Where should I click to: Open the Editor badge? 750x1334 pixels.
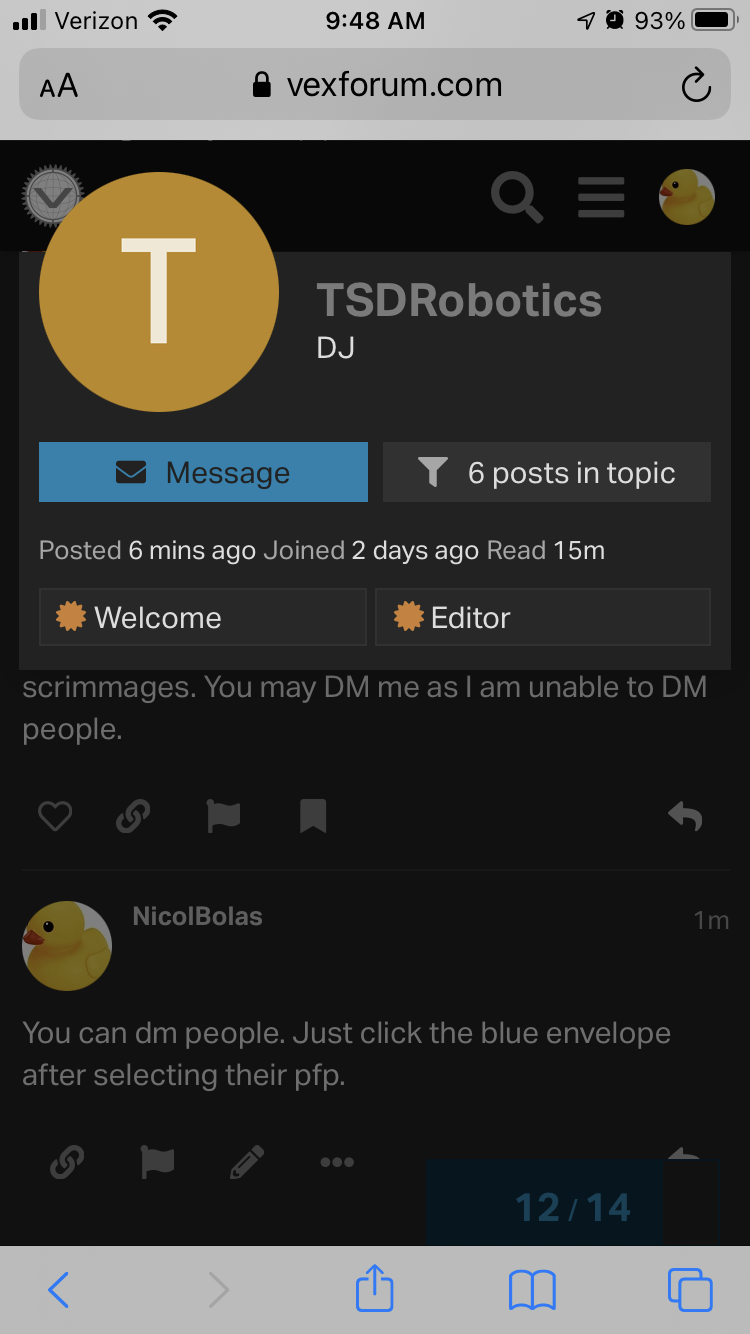click(x=542, y=617)
